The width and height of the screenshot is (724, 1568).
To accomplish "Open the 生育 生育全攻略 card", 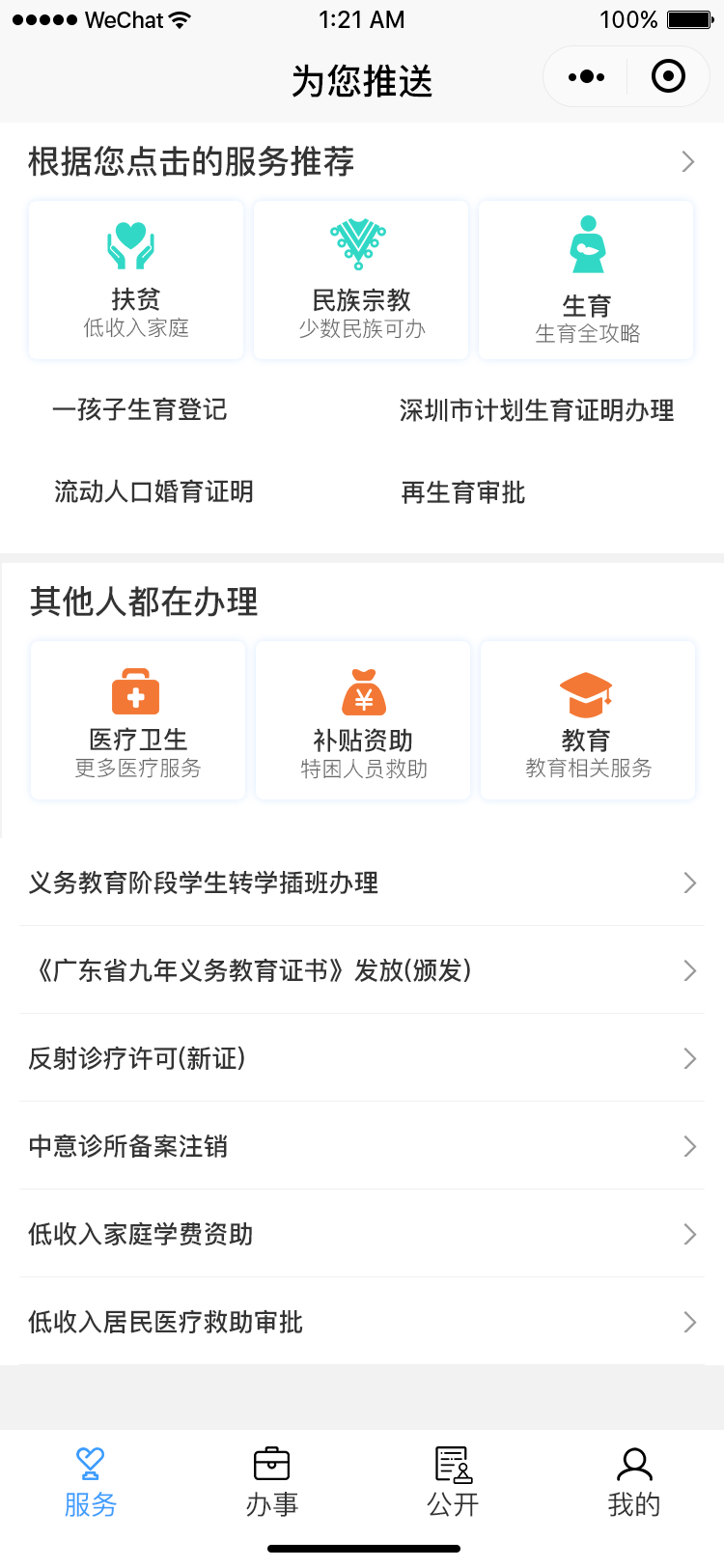I will coord(586,280).
